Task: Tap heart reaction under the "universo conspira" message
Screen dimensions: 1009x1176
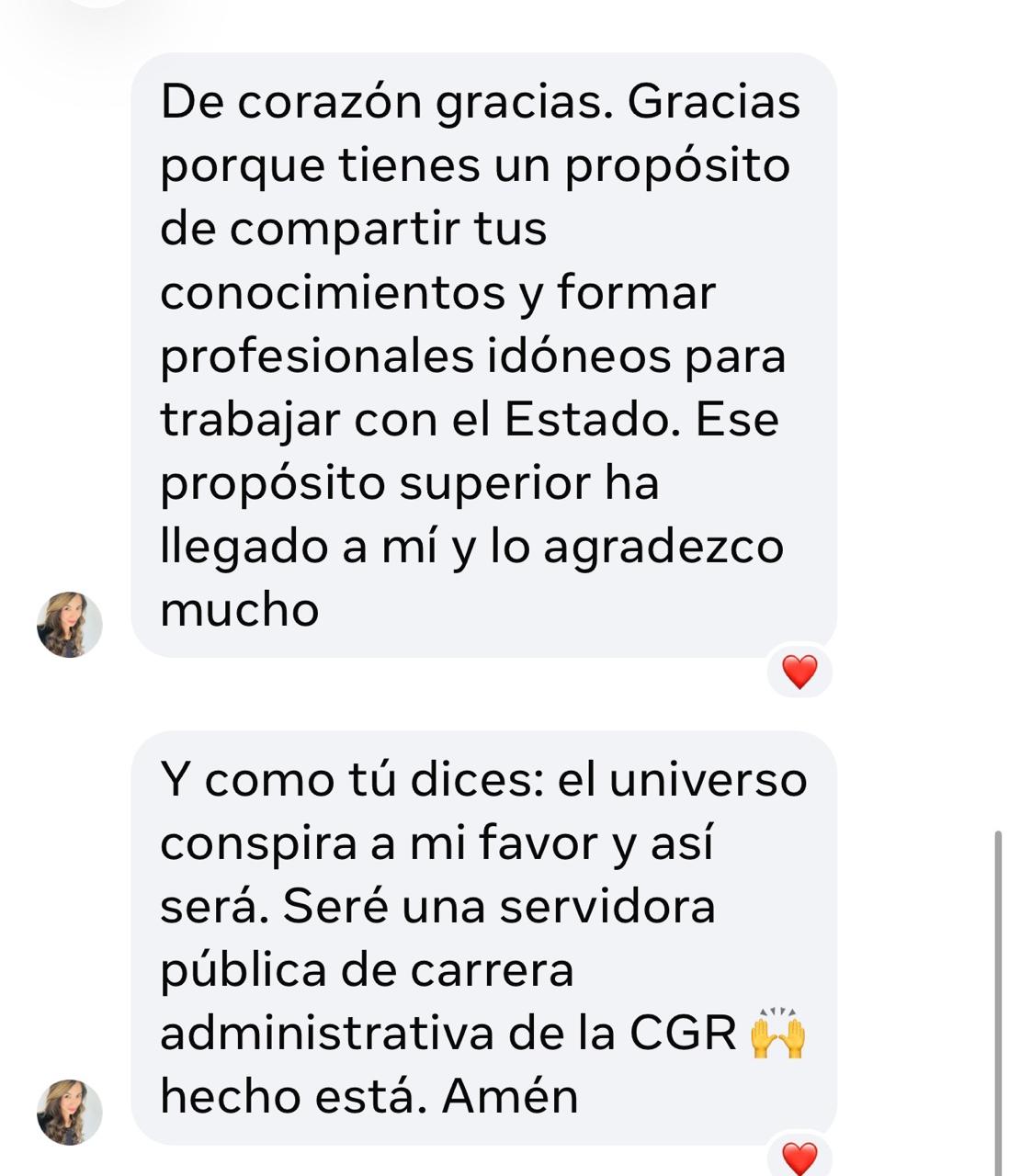Action: click(x=799, y=1158)
